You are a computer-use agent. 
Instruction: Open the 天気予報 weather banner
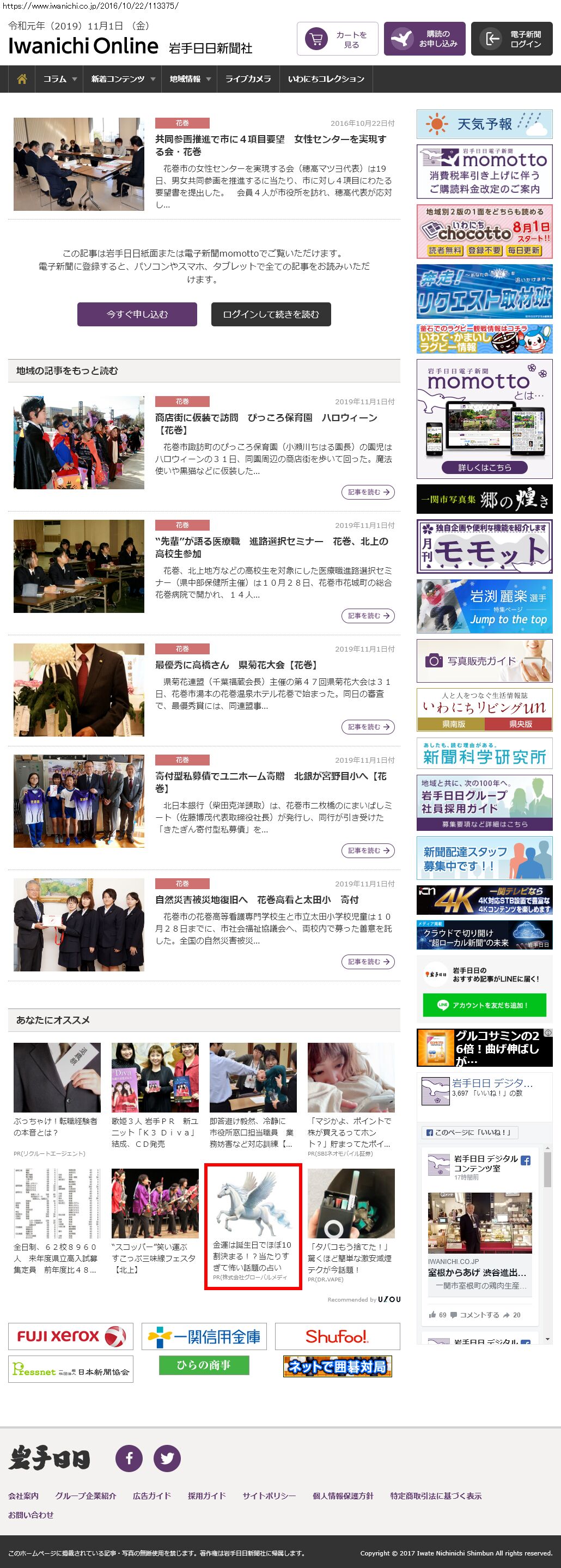pos(484,124)
